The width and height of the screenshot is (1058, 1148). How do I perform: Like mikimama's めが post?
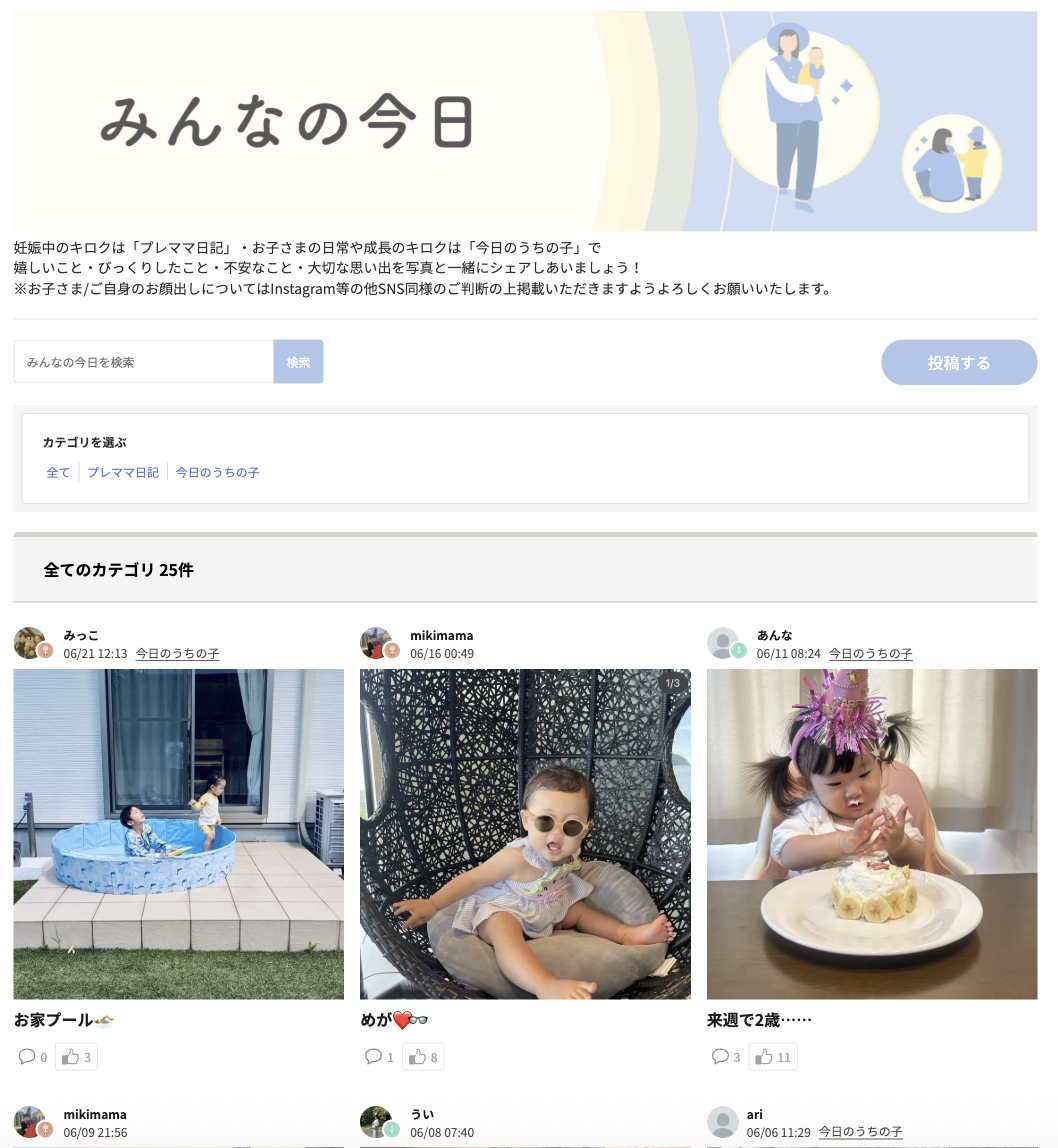tap(423, 1057)
